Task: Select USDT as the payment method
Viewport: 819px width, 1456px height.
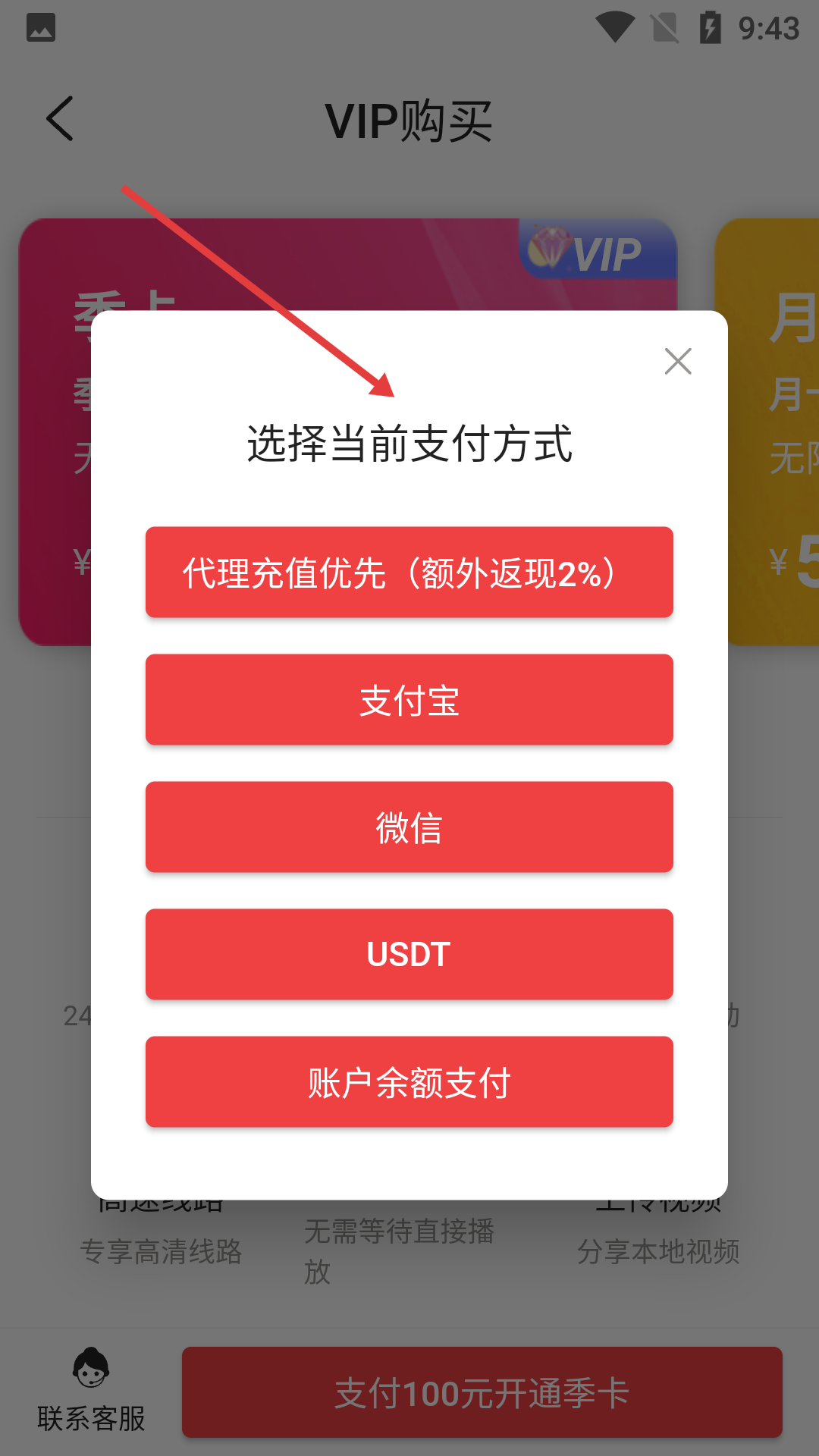Action: click(x=409, y=954)
